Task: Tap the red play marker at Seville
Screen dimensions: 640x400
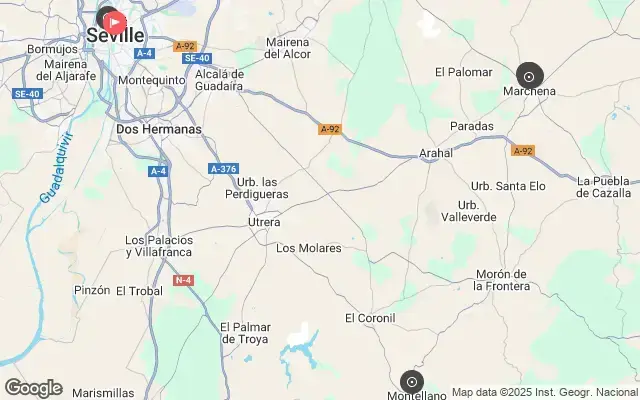Action: (x=115, y=21)
